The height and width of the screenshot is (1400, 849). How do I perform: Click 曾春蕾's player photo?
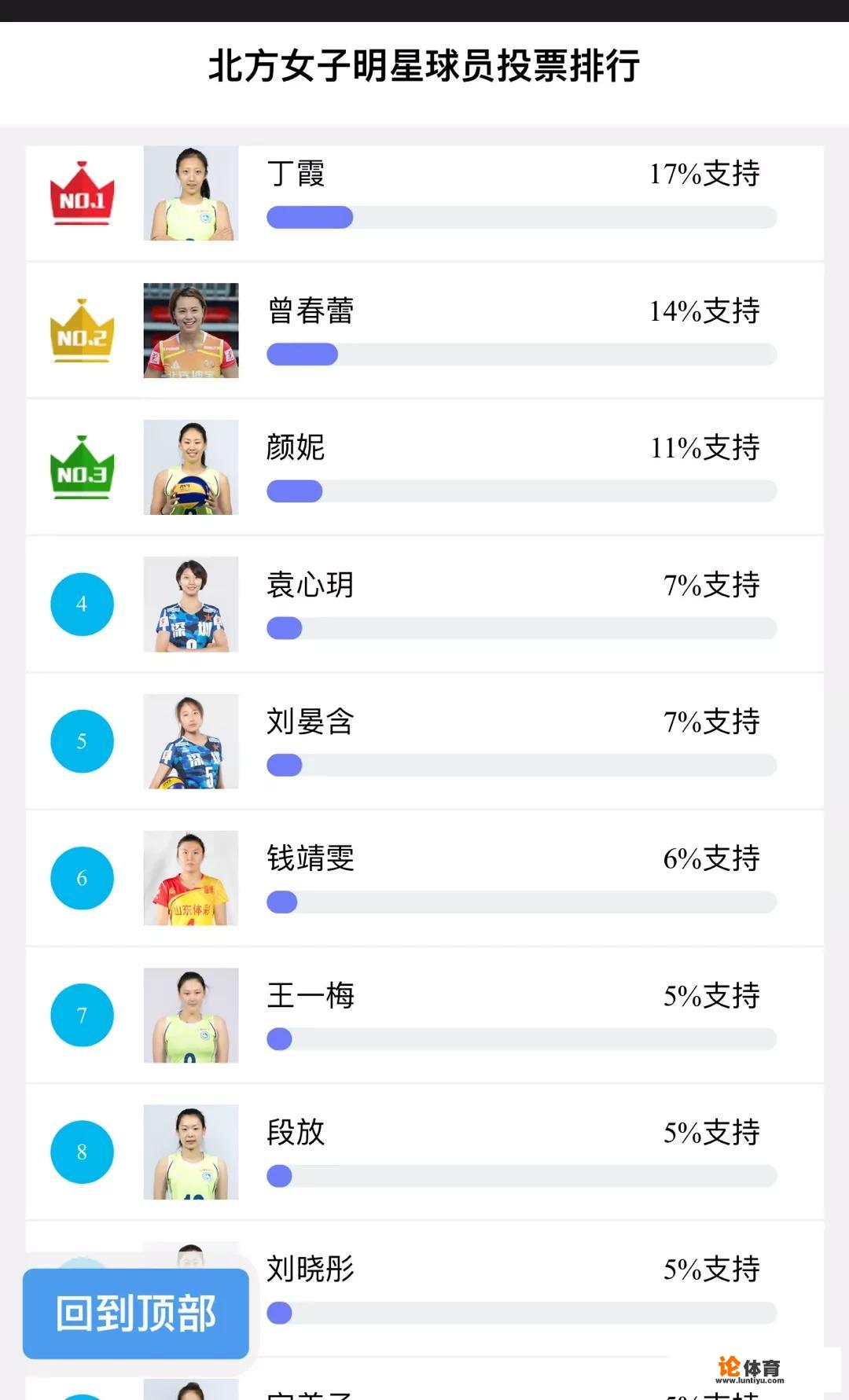pos(190,332)
